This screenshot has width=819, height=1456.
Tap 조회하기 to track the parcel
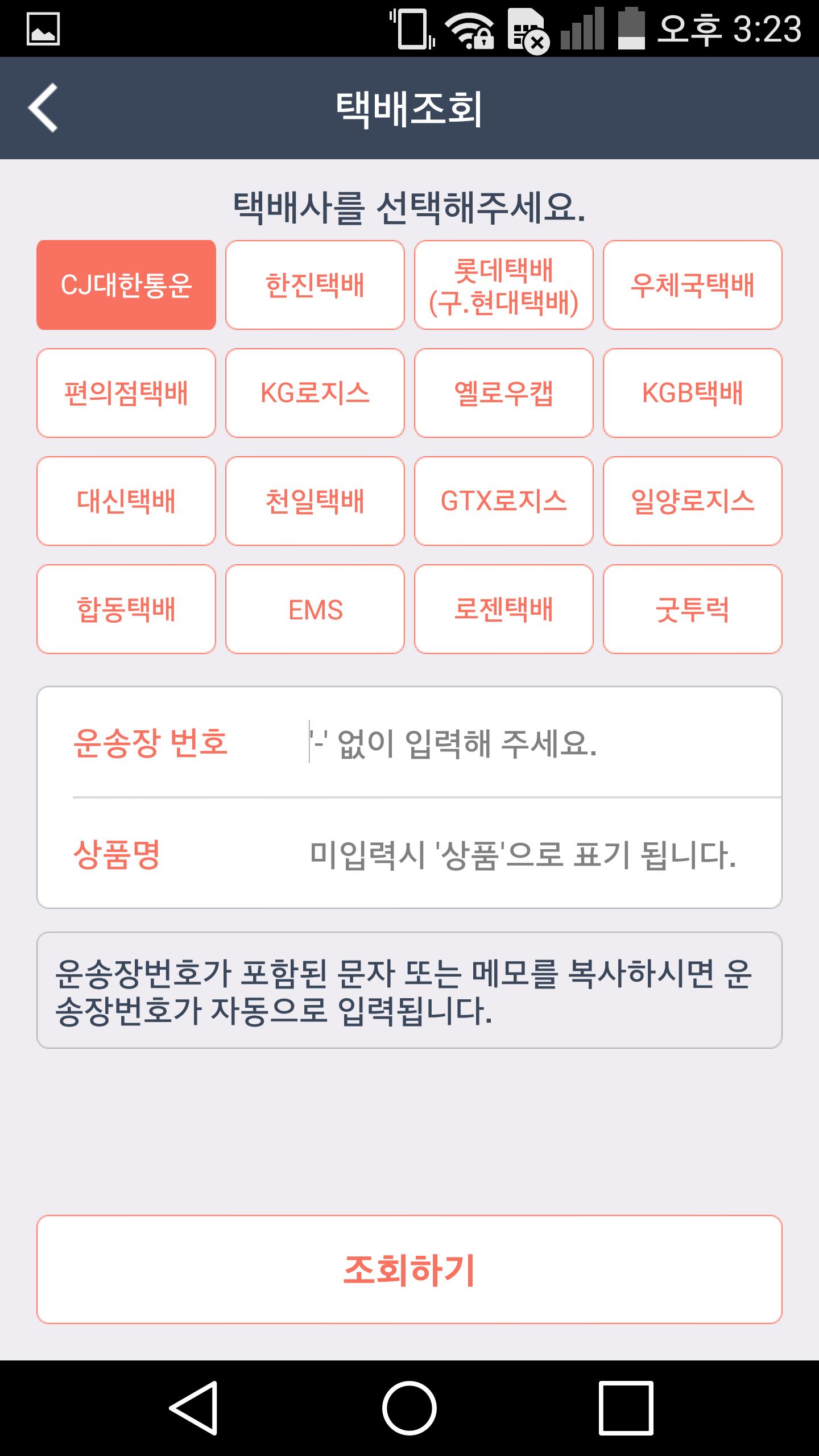click(409, 1269)
